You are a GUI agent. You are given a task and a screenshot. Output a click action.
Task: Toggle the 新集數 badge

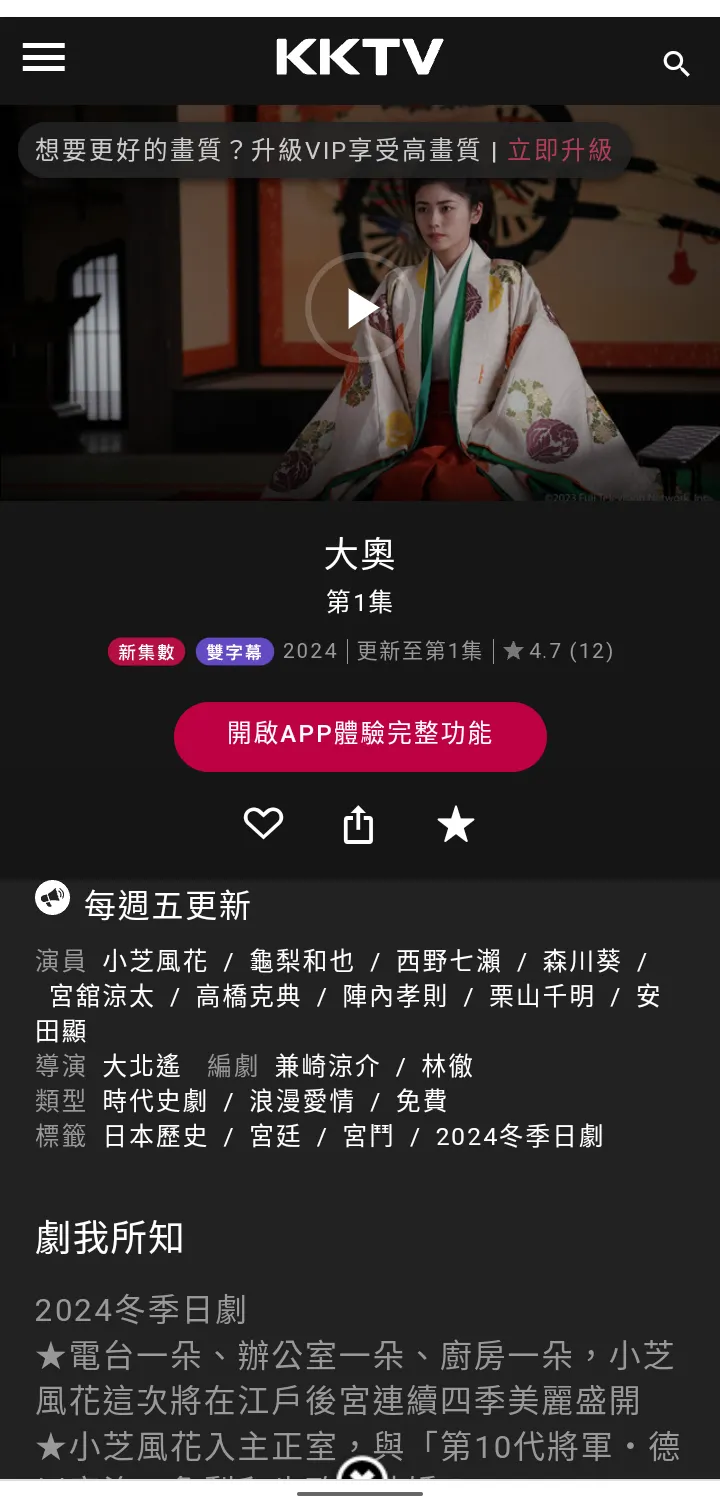pyautogui.click(x=146, y=651)
